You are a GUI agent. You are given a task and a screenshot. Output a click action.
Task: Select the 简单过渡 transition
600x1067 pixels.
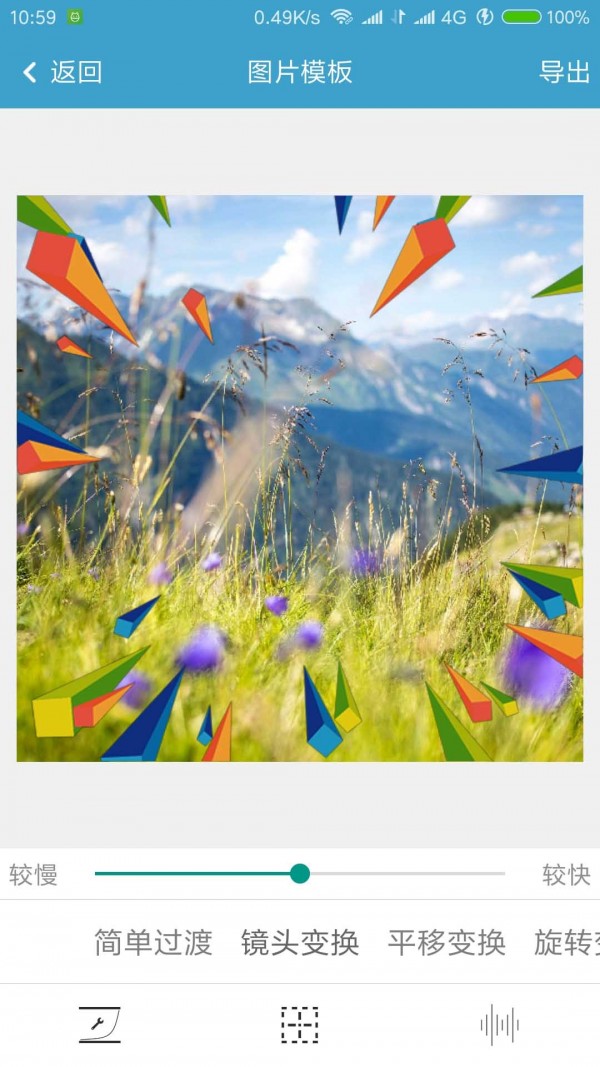tap(153, 942)
